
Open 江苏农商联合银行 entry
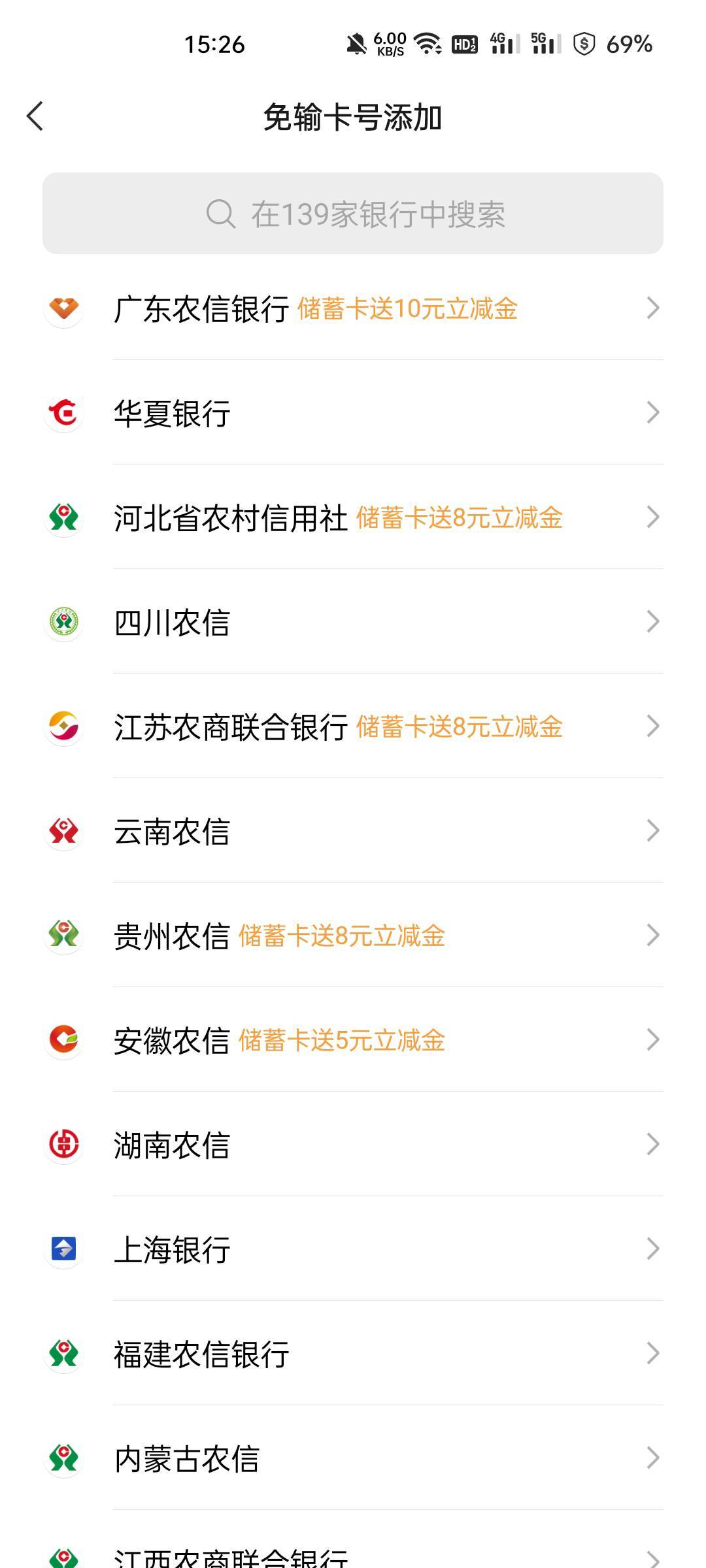(x=353, y=726)
